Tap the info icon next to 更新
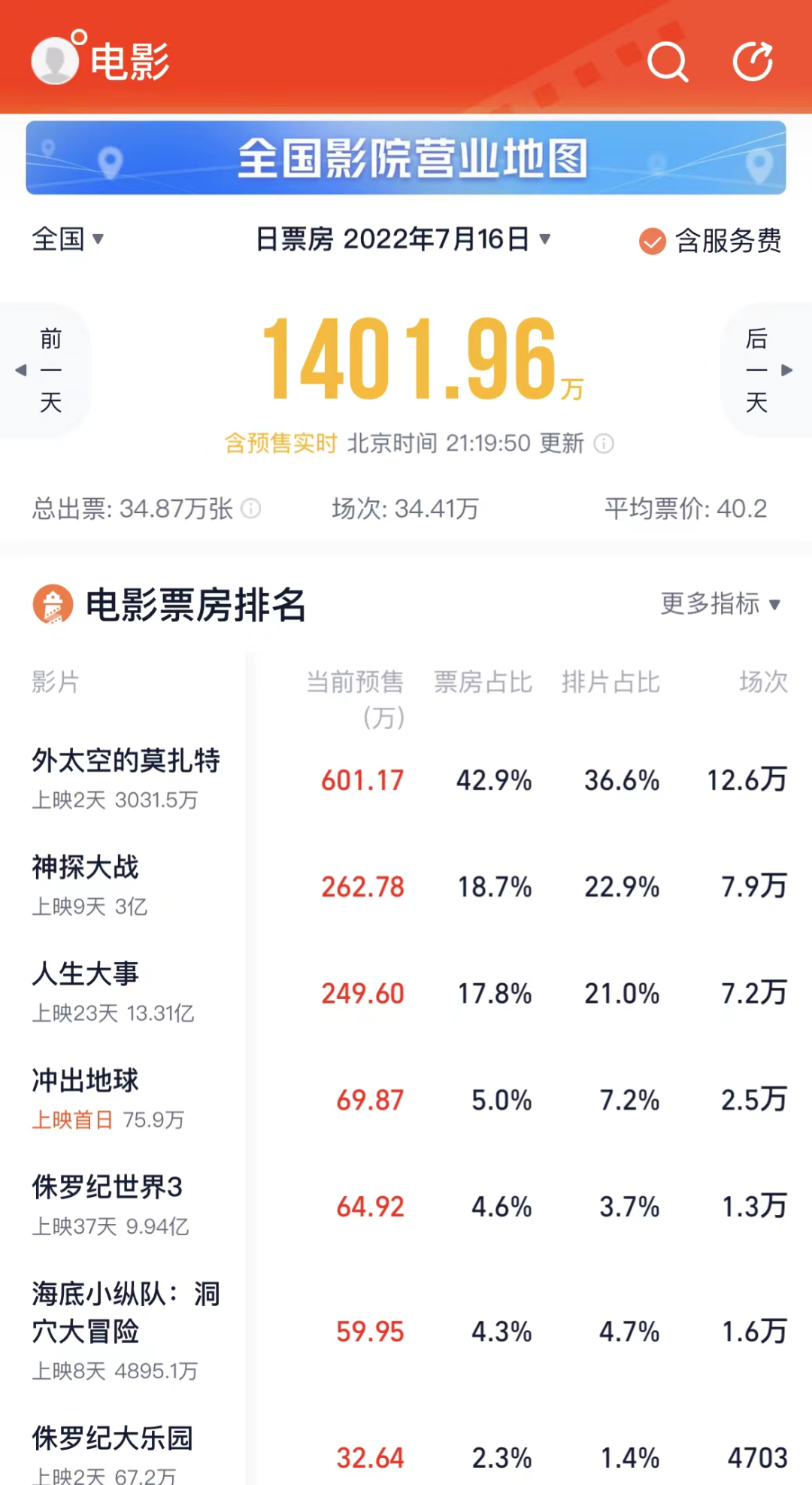 [604, 444]
